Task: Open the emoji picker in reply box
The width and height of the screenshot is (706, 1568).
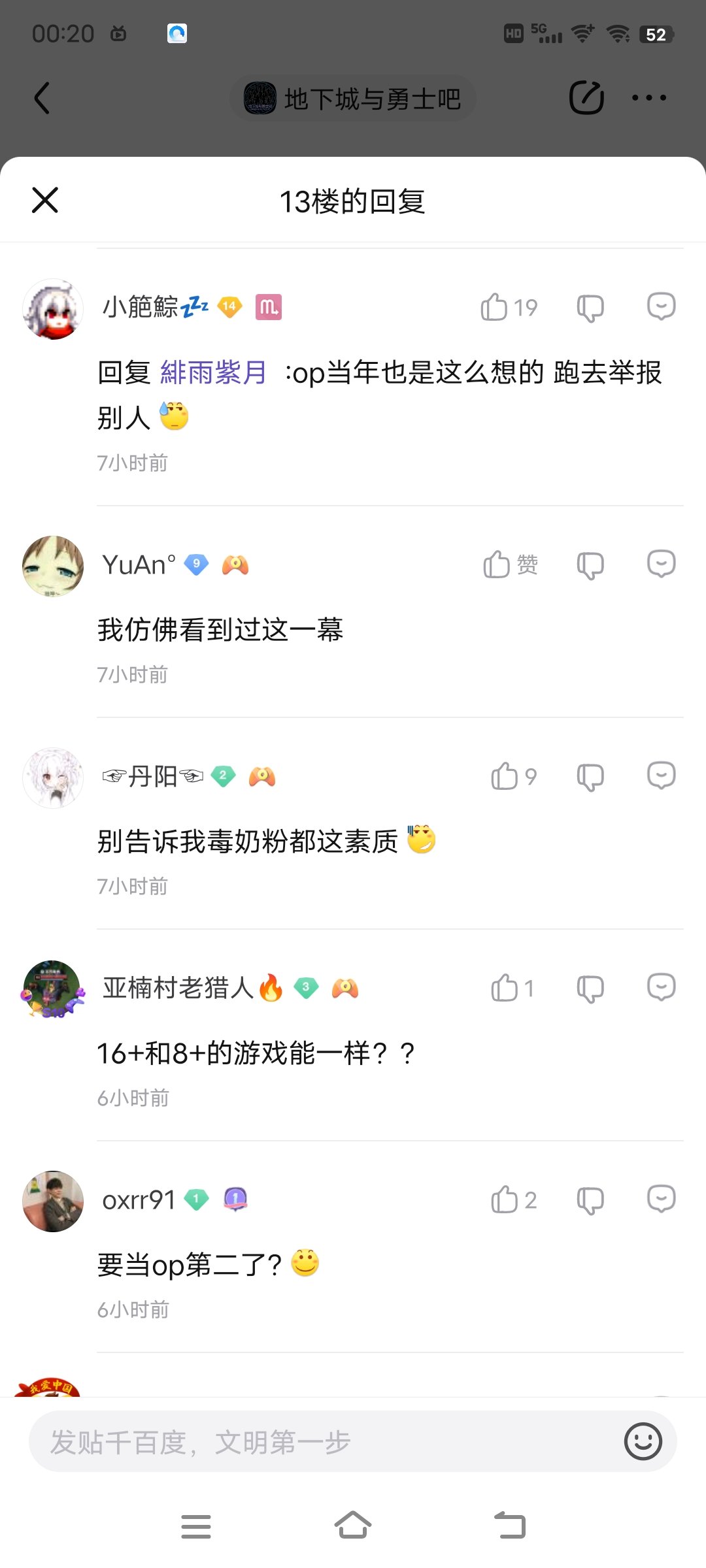Action: coord(643,1441)
